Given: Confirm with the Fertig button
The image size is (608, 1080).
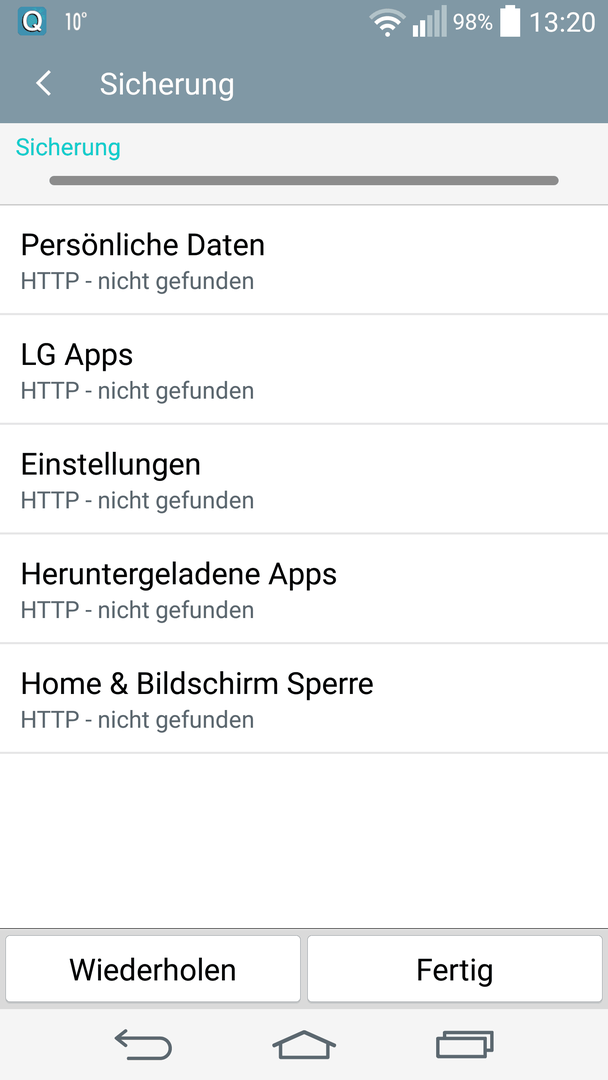Looking at the screenshot, I should (x=454, y=968).
